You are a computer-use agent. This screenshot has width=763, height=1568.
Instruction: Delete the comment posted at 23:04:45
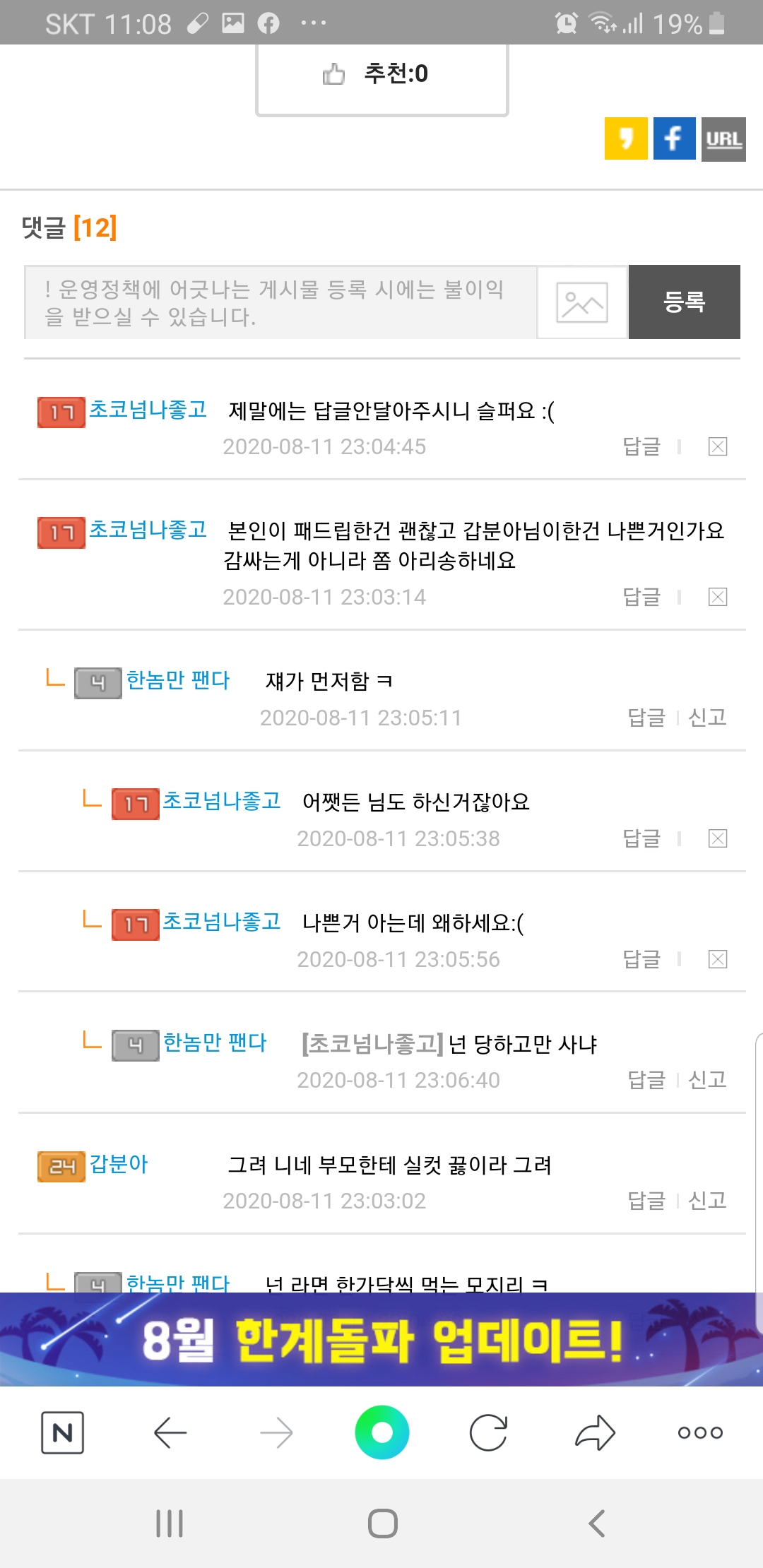718,446
